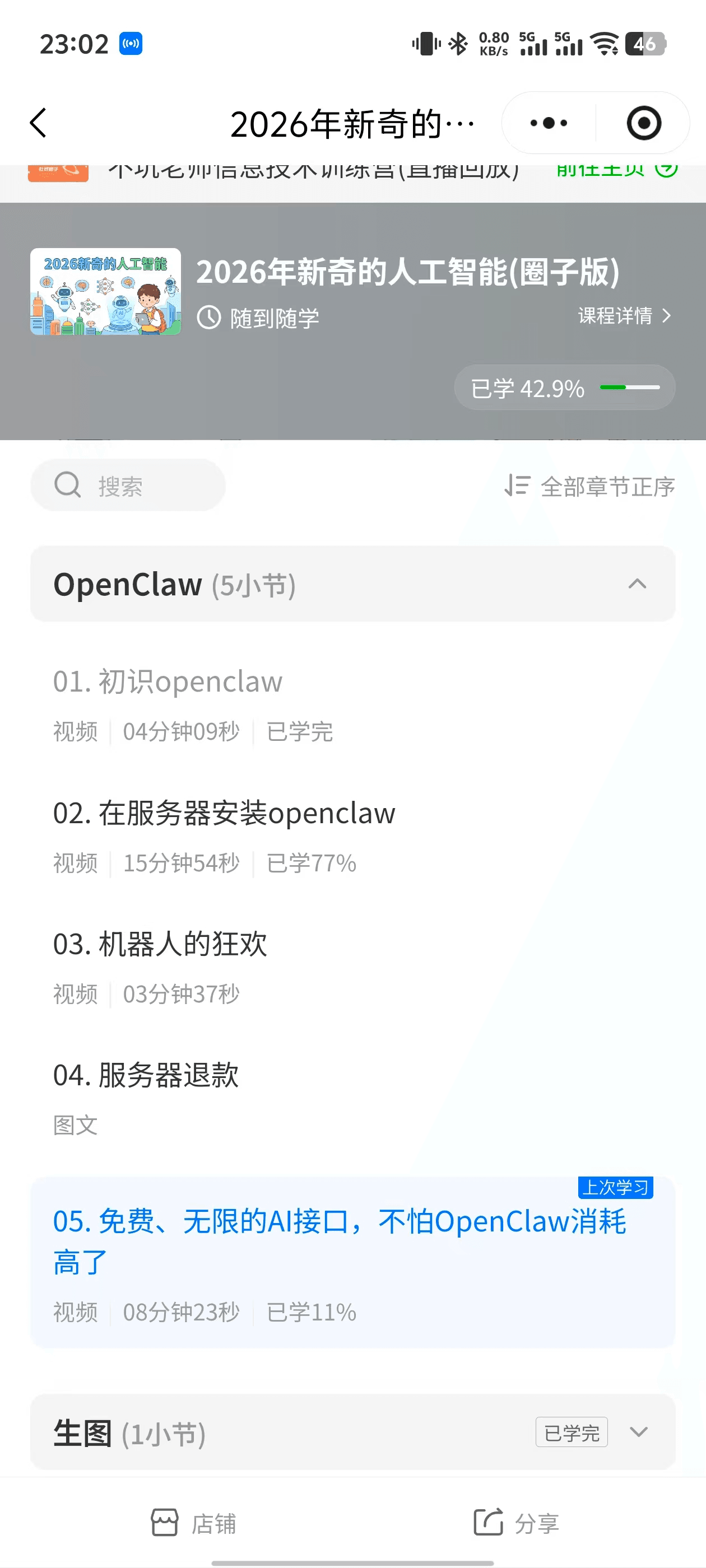The image size is (706, 1568).
Task: Collapse the OpenClaw chapter section
Action: tap(637, 584)
